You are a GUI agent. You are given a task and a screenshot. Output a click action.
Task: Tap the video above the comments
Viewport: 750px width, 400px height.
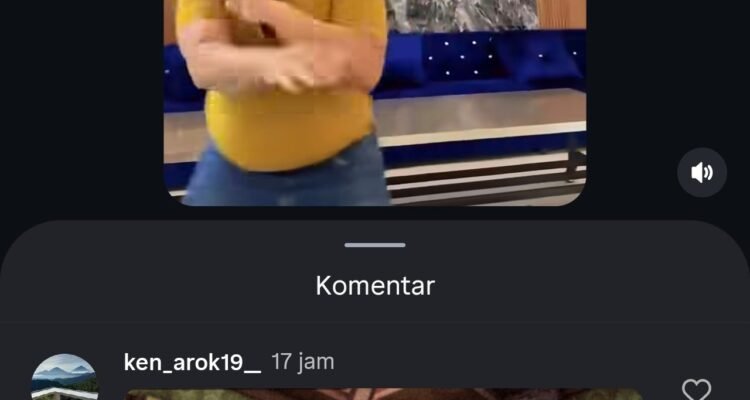pos(374,100)
